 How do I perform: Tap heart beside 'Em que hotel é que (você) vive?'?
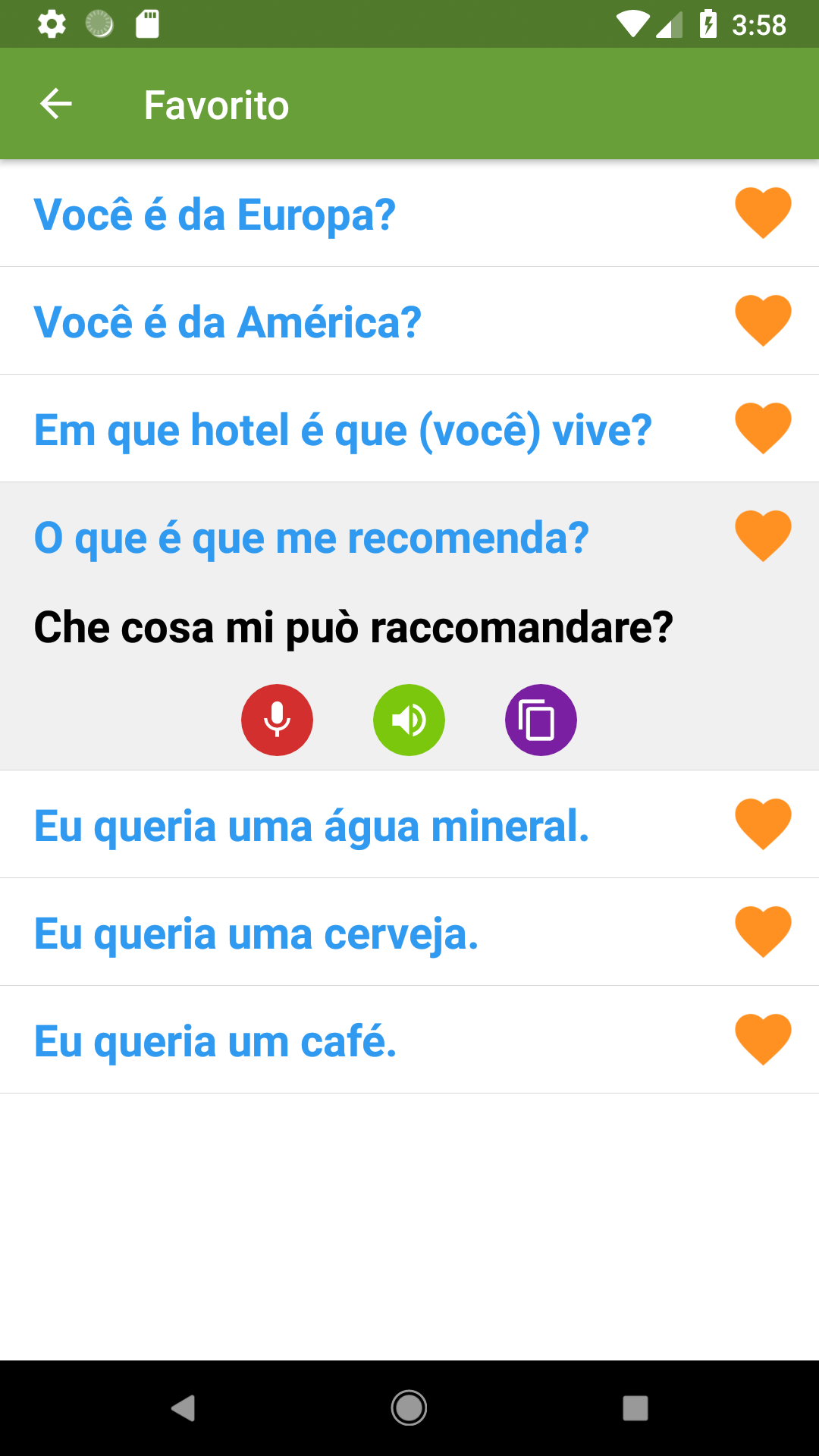pos(763,428)
